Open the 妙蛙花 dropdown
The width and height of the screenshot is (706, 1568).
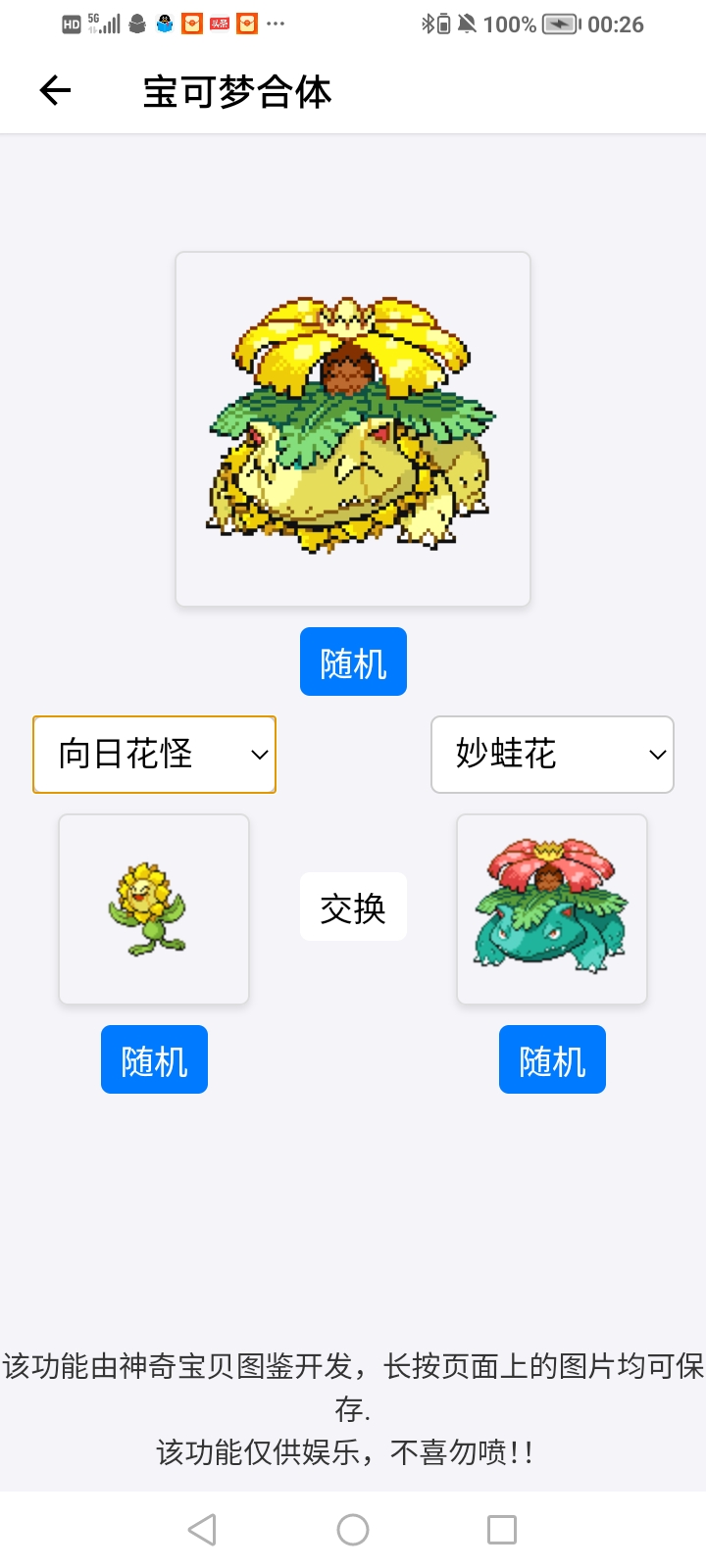(552, 755)
